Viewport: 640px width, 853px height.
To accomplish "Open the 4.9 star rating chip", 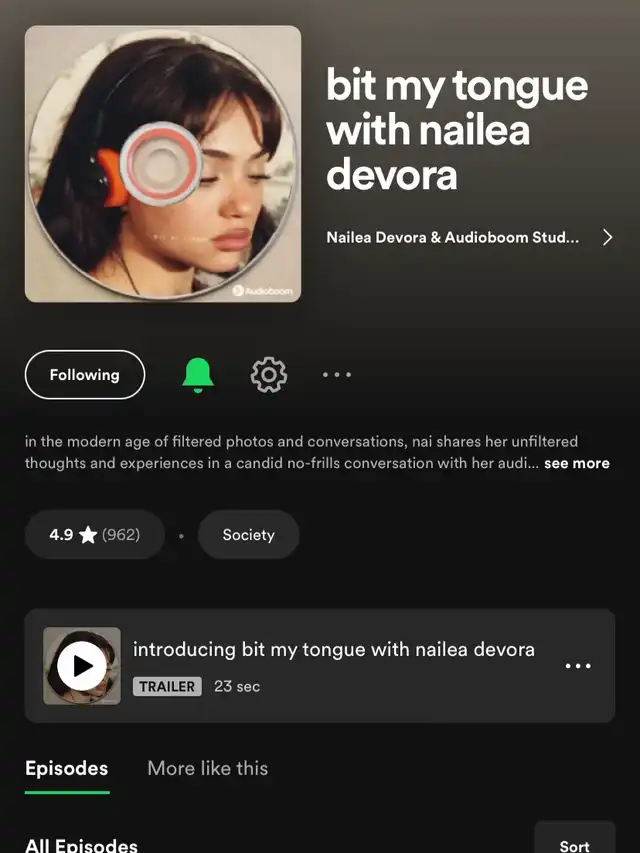I will click(94, 535).
